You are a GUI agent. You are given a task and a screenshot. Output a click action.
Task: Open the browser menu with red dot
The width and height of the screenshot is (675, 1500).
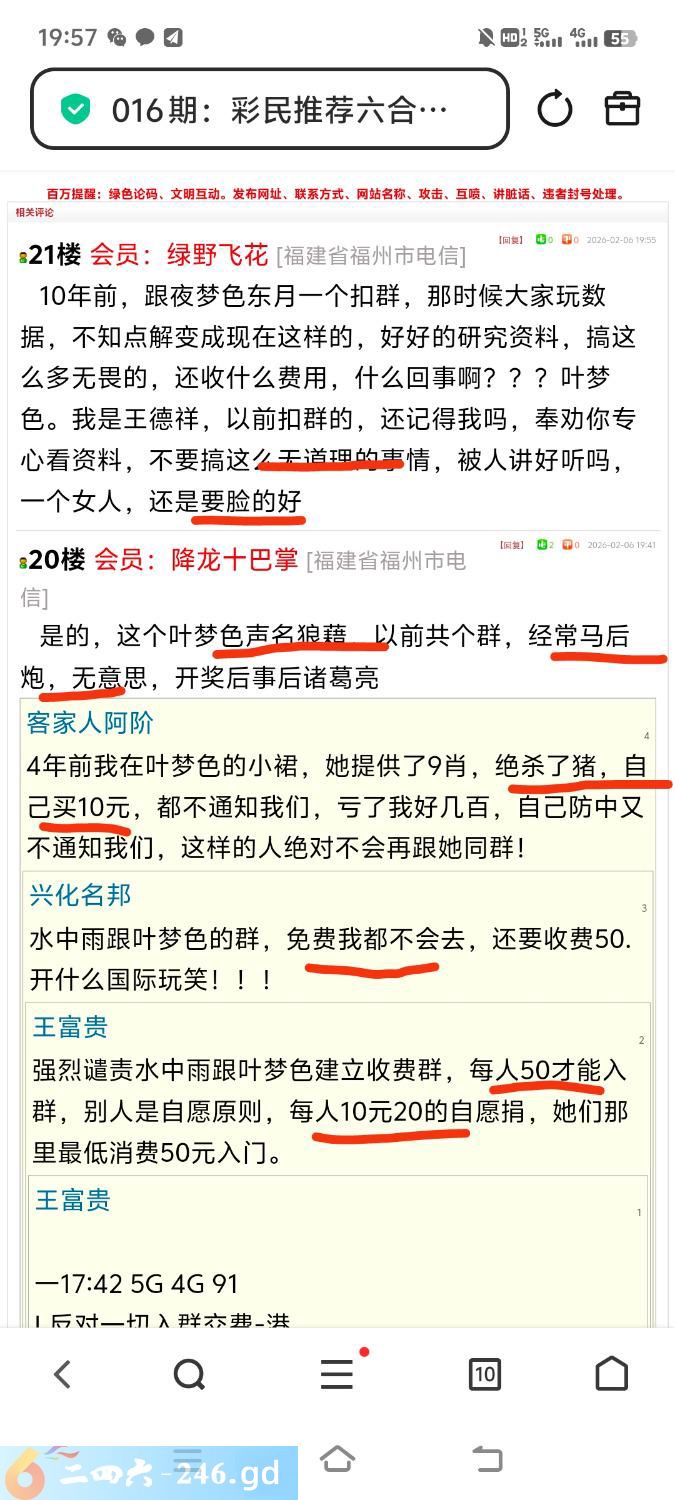[337, 1374]
